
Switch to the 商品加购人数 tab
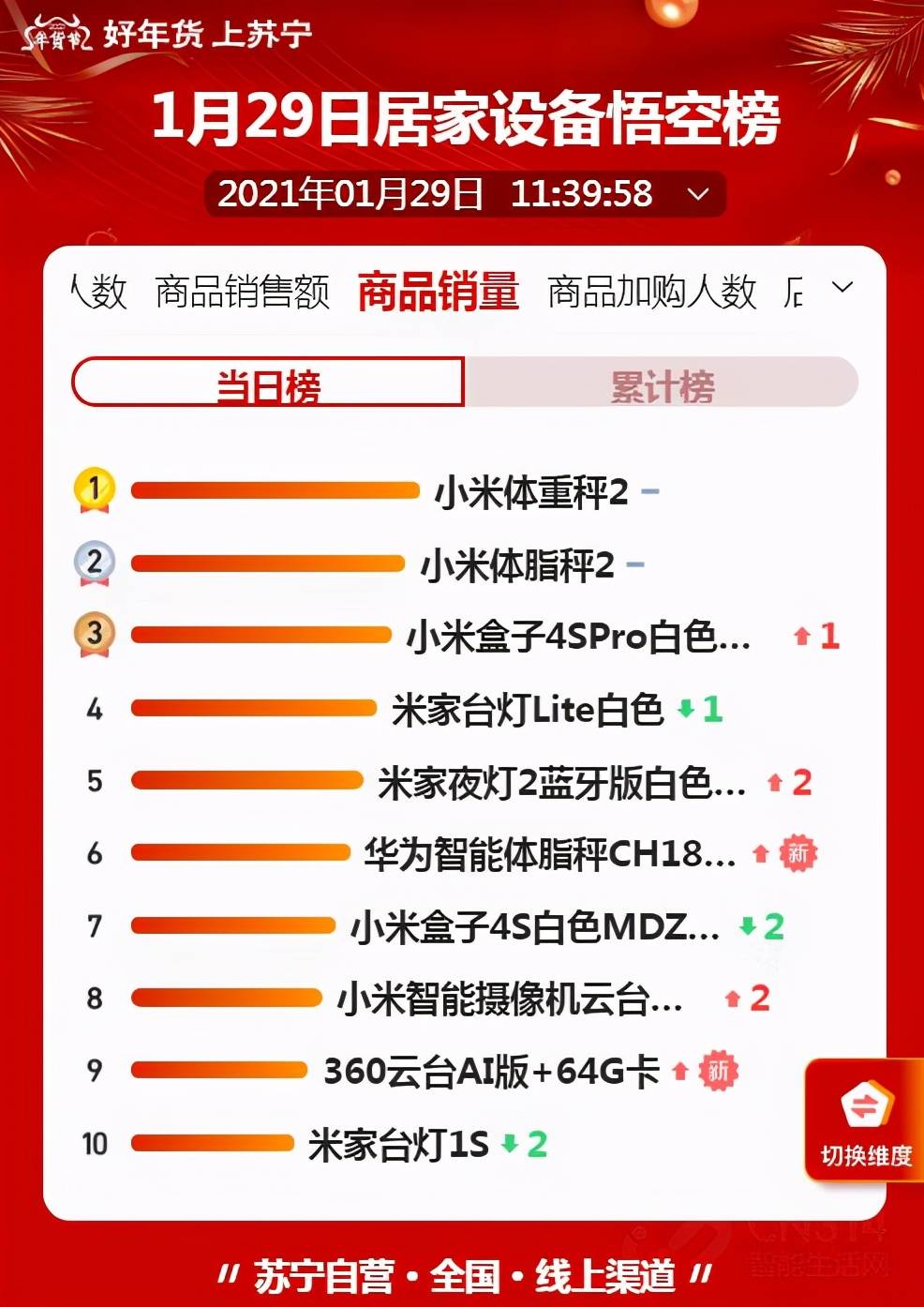[x=651, y=292]
